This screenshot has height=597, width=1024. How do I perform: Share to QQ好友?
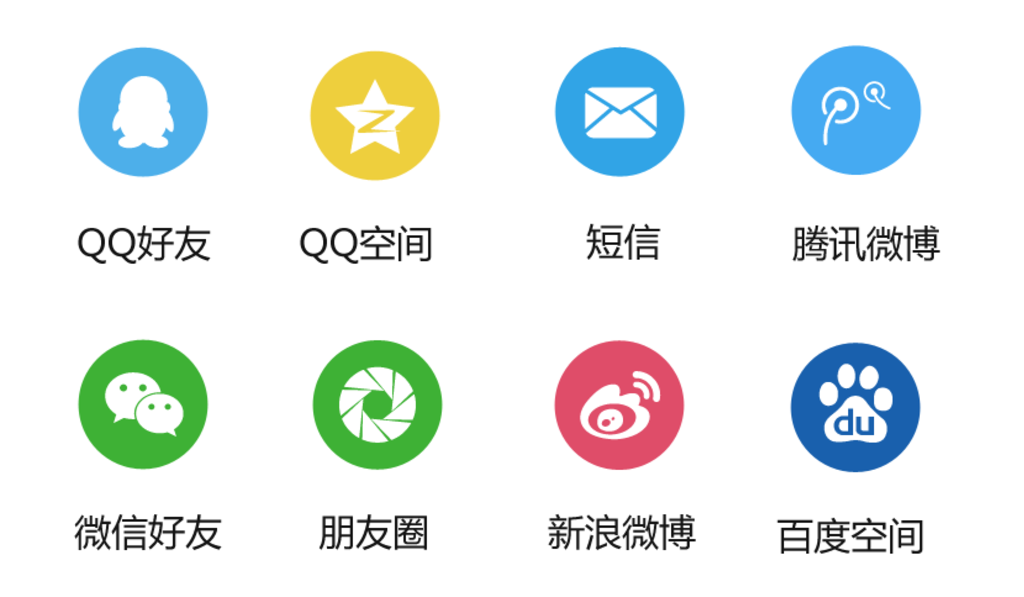[143, 112]
